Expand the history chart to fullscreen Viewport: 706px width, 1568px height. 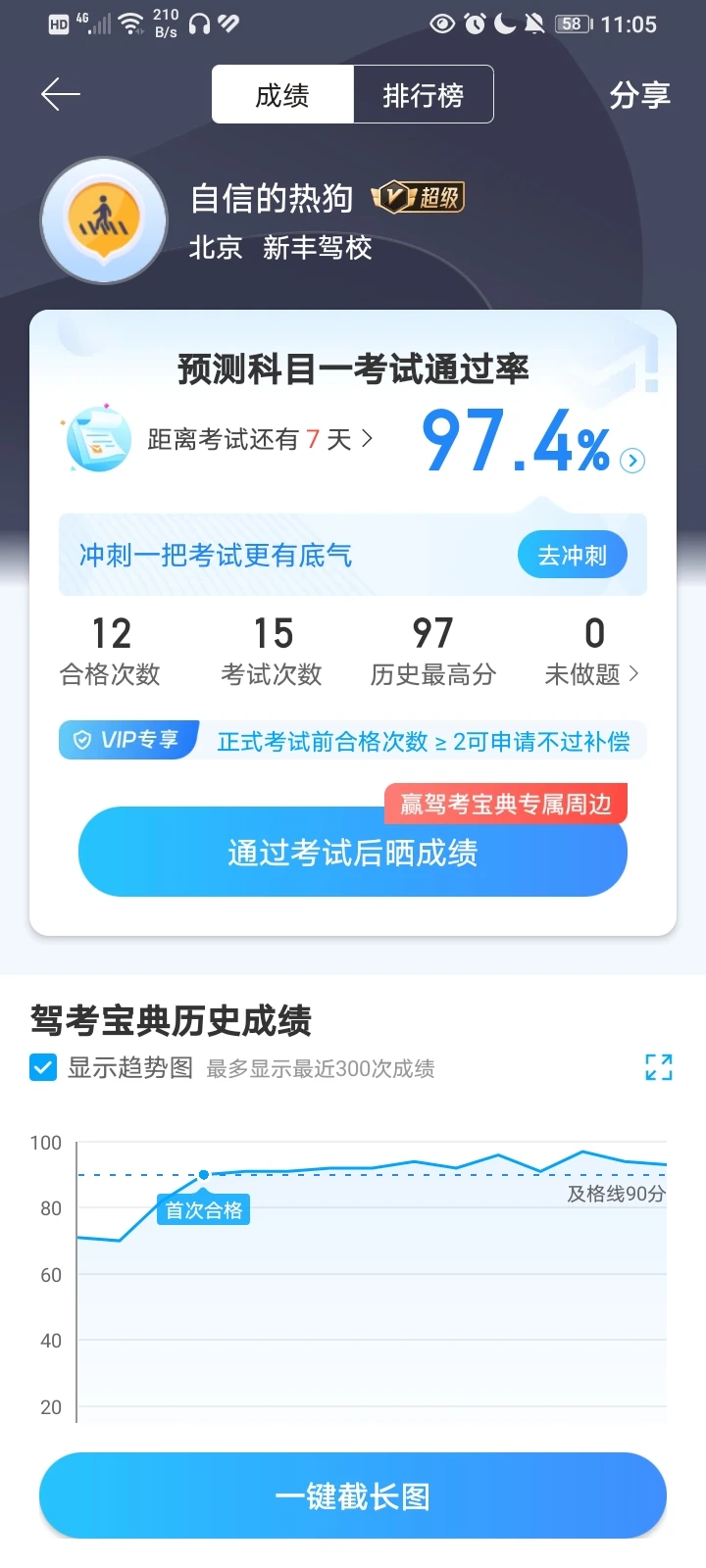tap(659, 1067)
